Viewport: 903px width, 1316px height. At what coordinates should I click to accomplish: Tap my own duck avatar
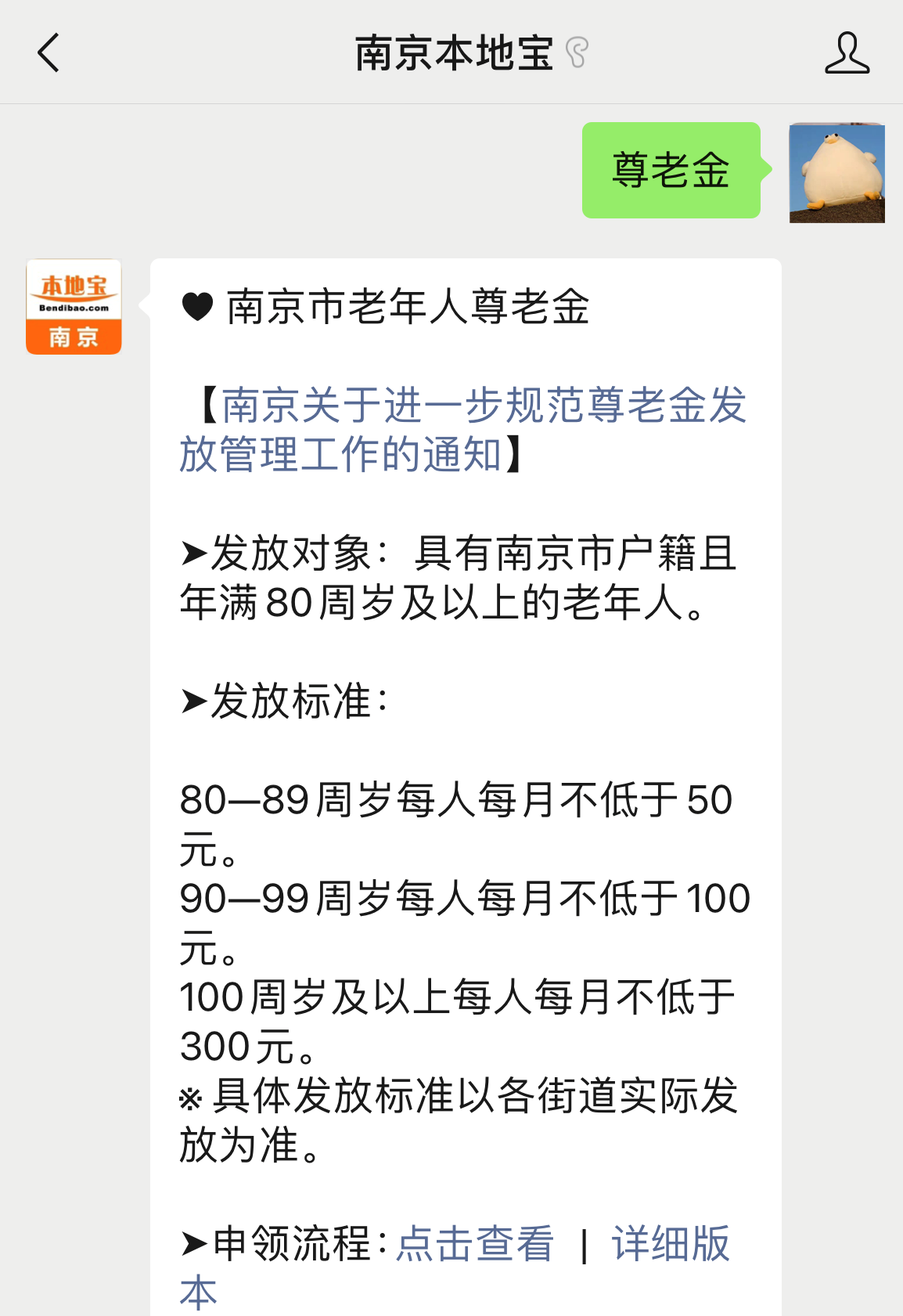[x=836, y=173]
